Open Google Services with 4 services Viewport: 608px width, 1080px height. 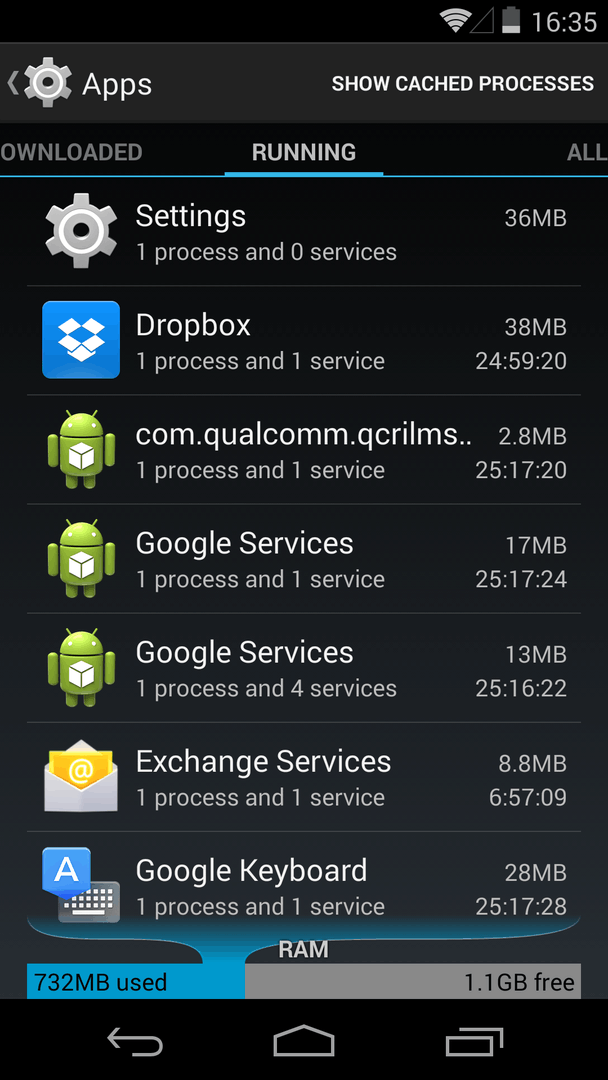(x=304, y=668)
